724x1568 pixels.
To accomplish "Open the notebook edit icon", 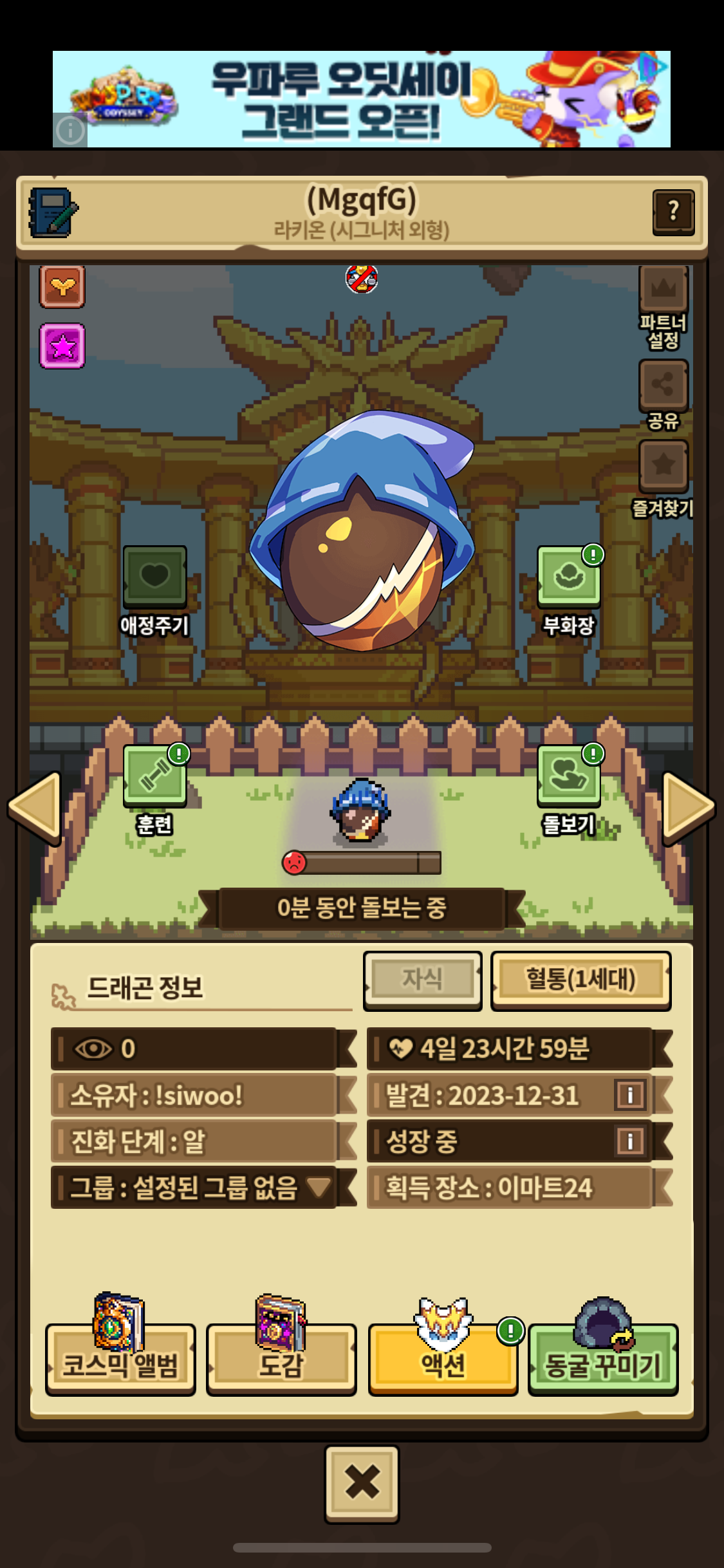I will click(x=53, y=212).
